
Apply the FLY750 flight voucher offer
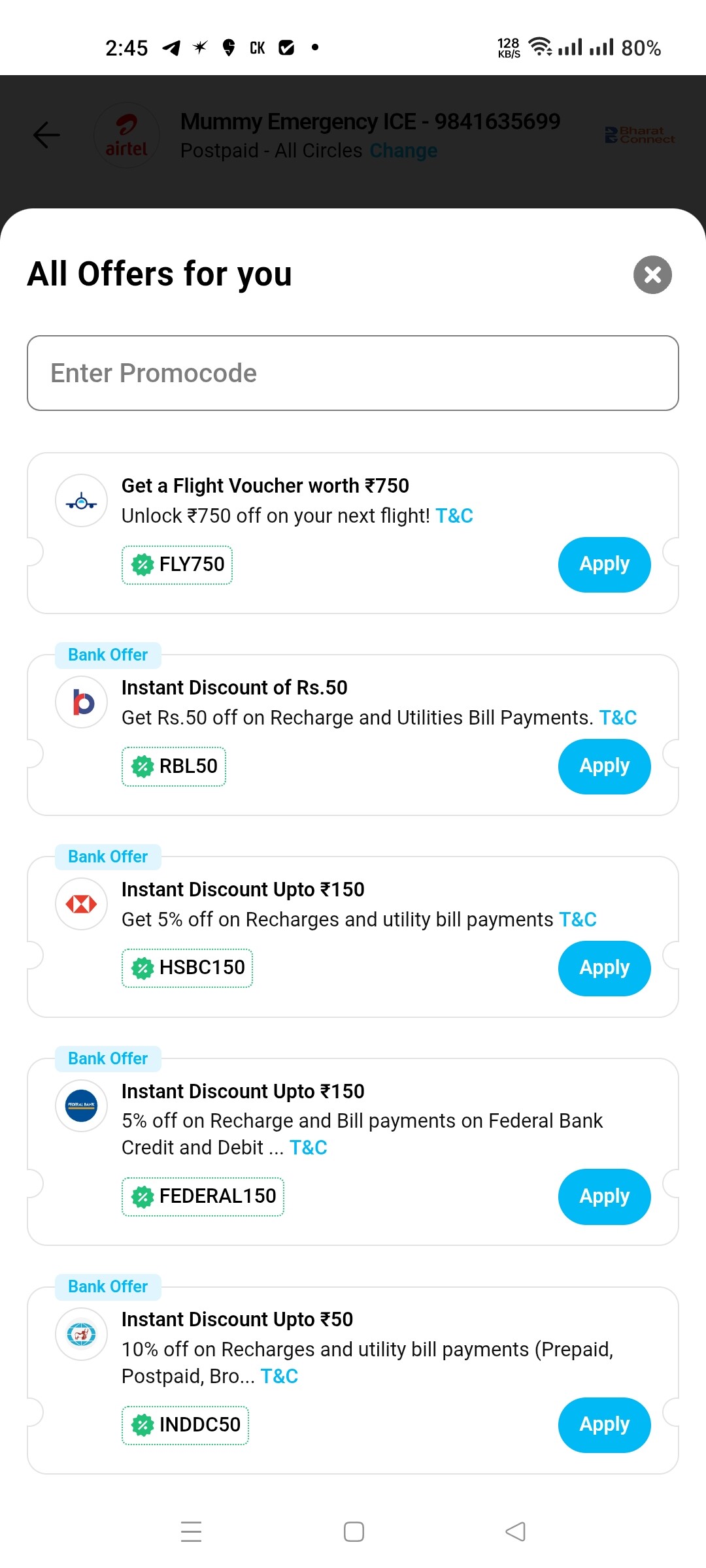click(604, 564)
